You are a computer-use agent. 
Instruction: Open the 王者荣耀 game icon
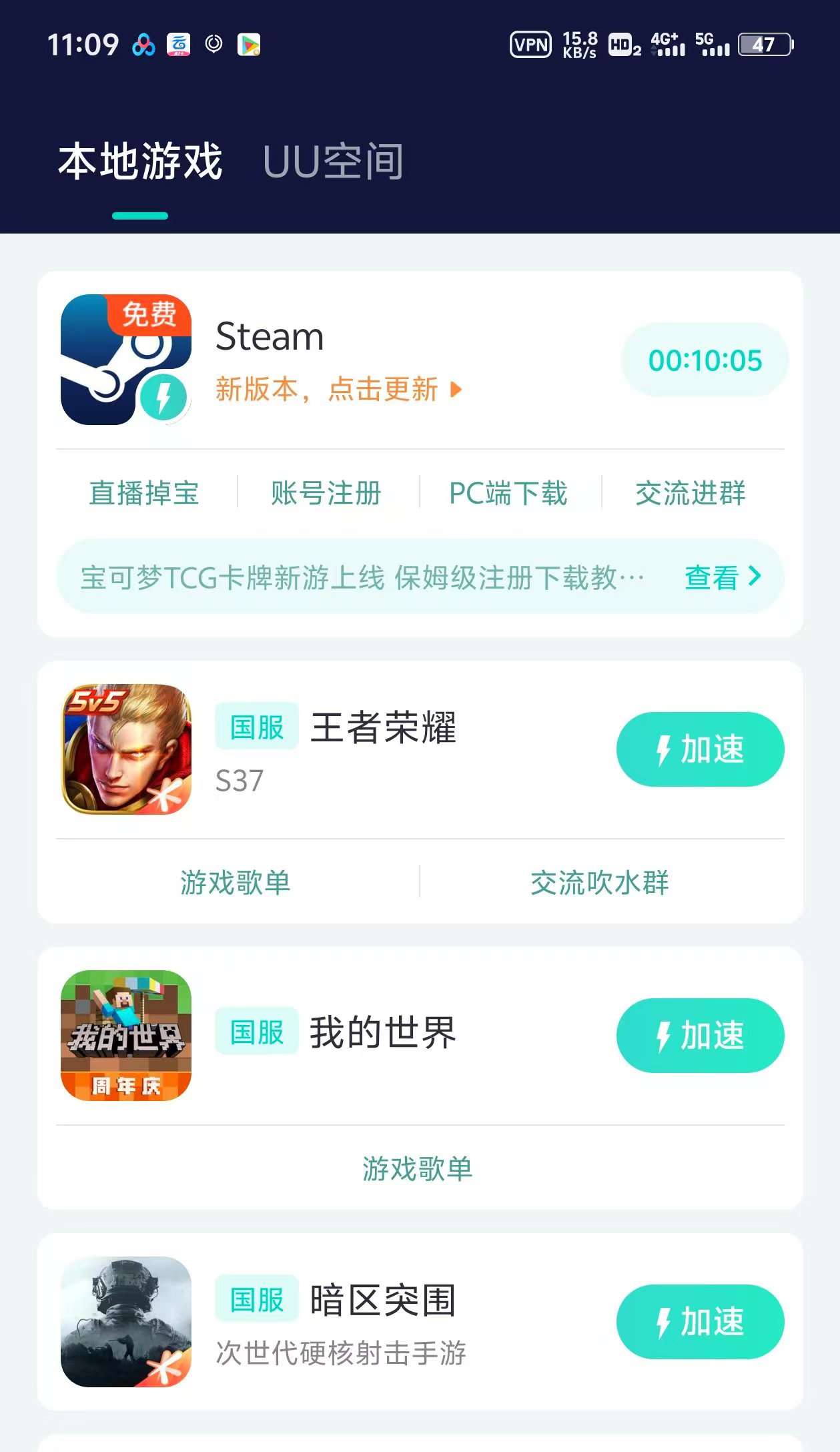point(126,749)
